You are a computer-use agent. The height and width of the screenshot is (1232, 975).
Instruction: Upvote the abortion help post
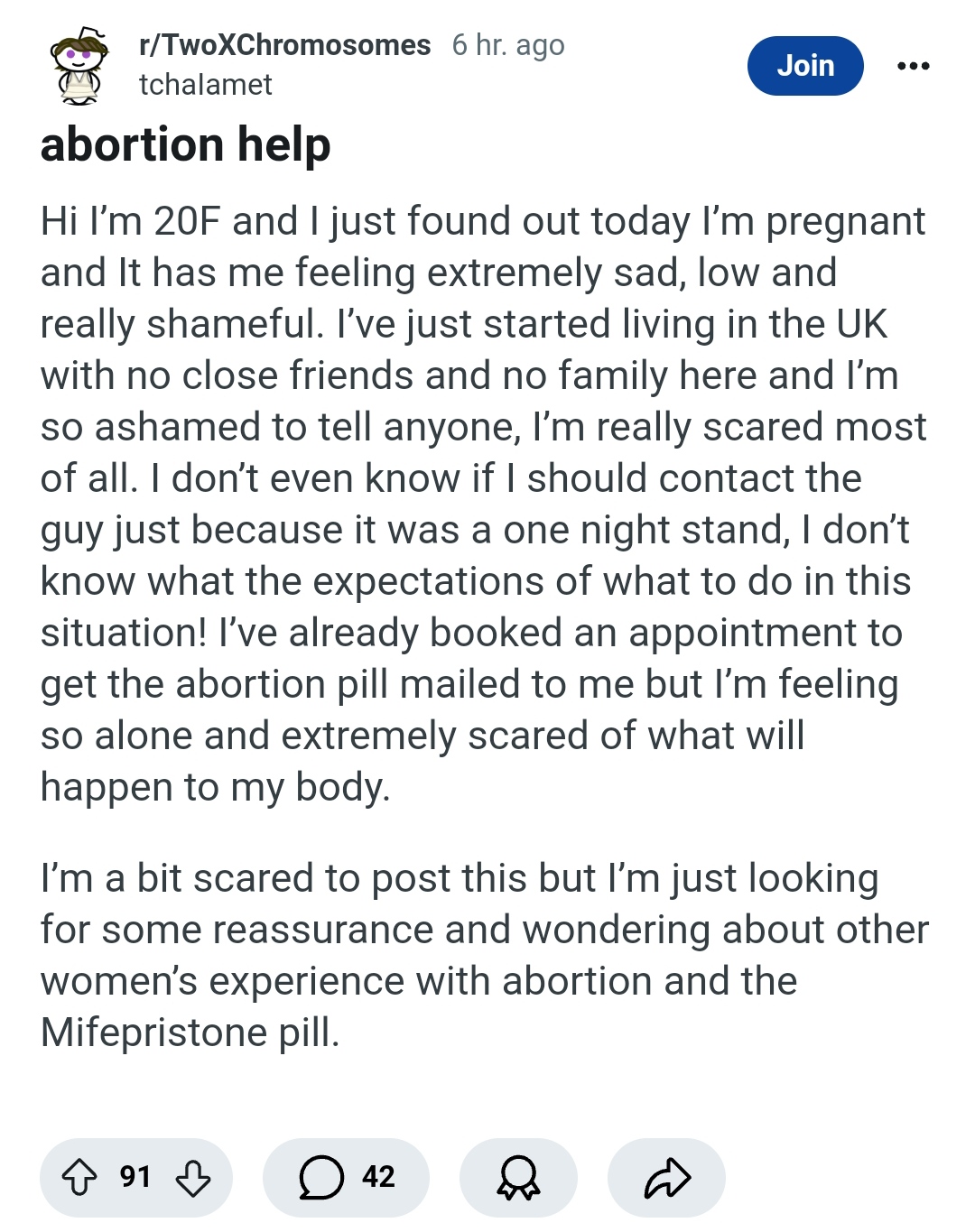pyautogui.click(x=79, y=1177)
